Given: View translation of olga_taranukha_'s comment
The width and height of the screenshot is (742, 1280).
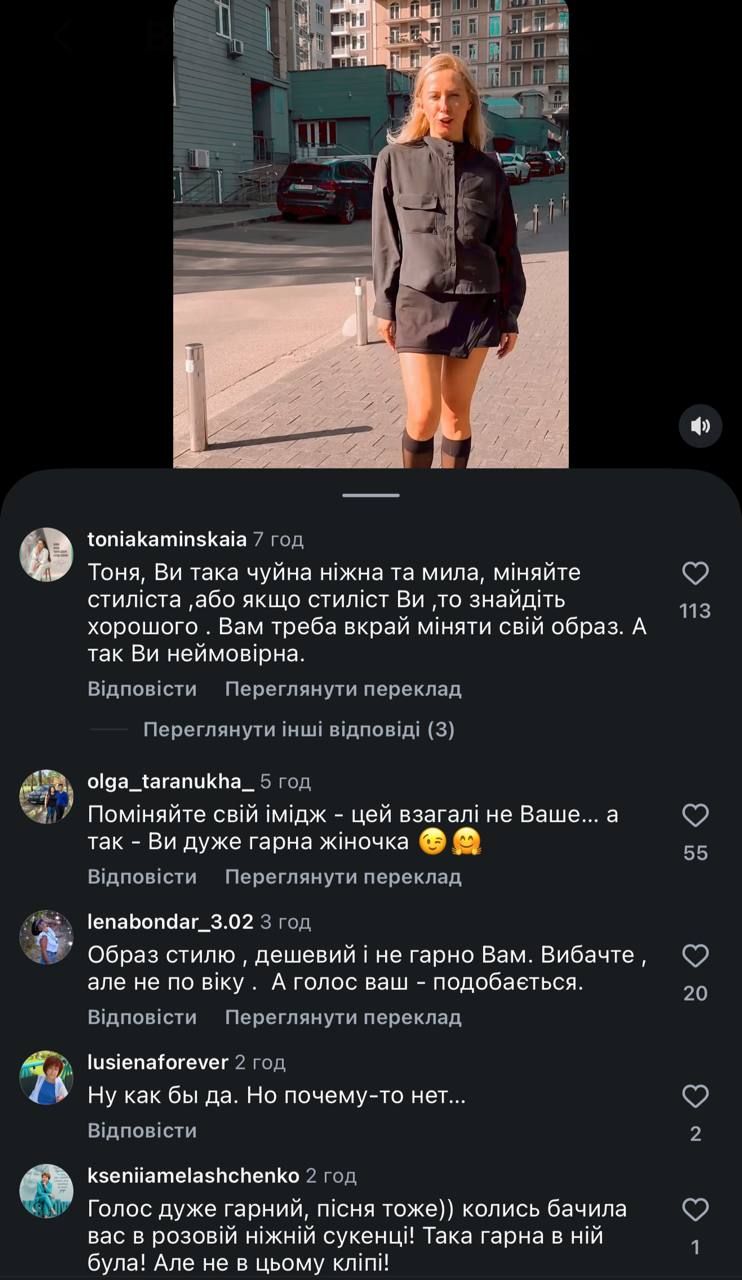Looking at the screenshot, I should click(343, 877).
